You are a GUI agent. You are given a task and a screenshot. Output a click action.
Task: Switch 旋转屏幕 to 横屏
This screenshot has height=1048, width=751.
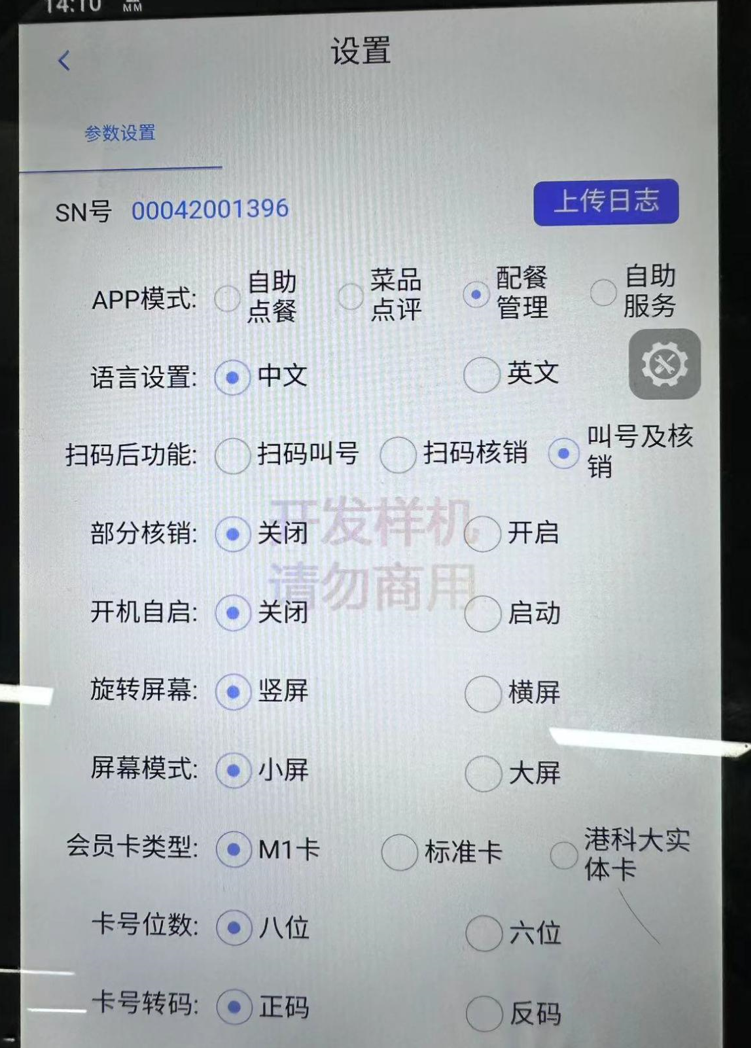483,694
